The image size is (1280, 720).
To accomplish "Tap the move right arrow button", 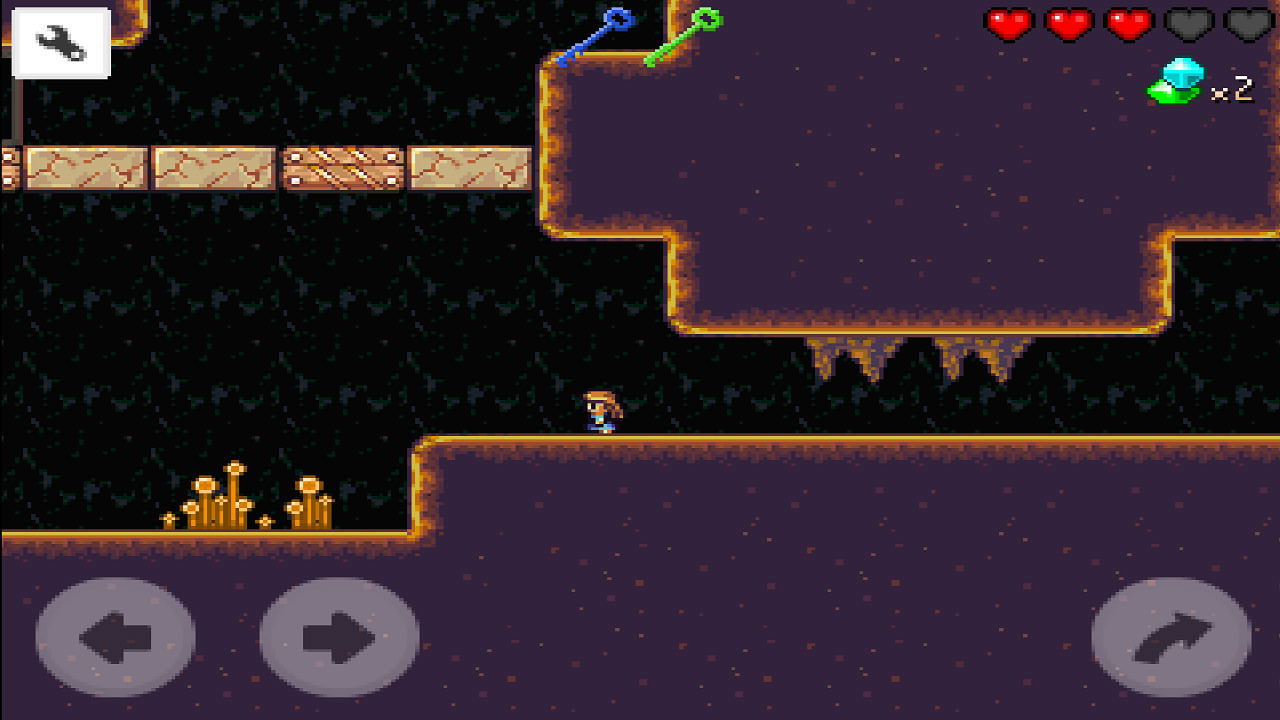I will tap(339, 637).
